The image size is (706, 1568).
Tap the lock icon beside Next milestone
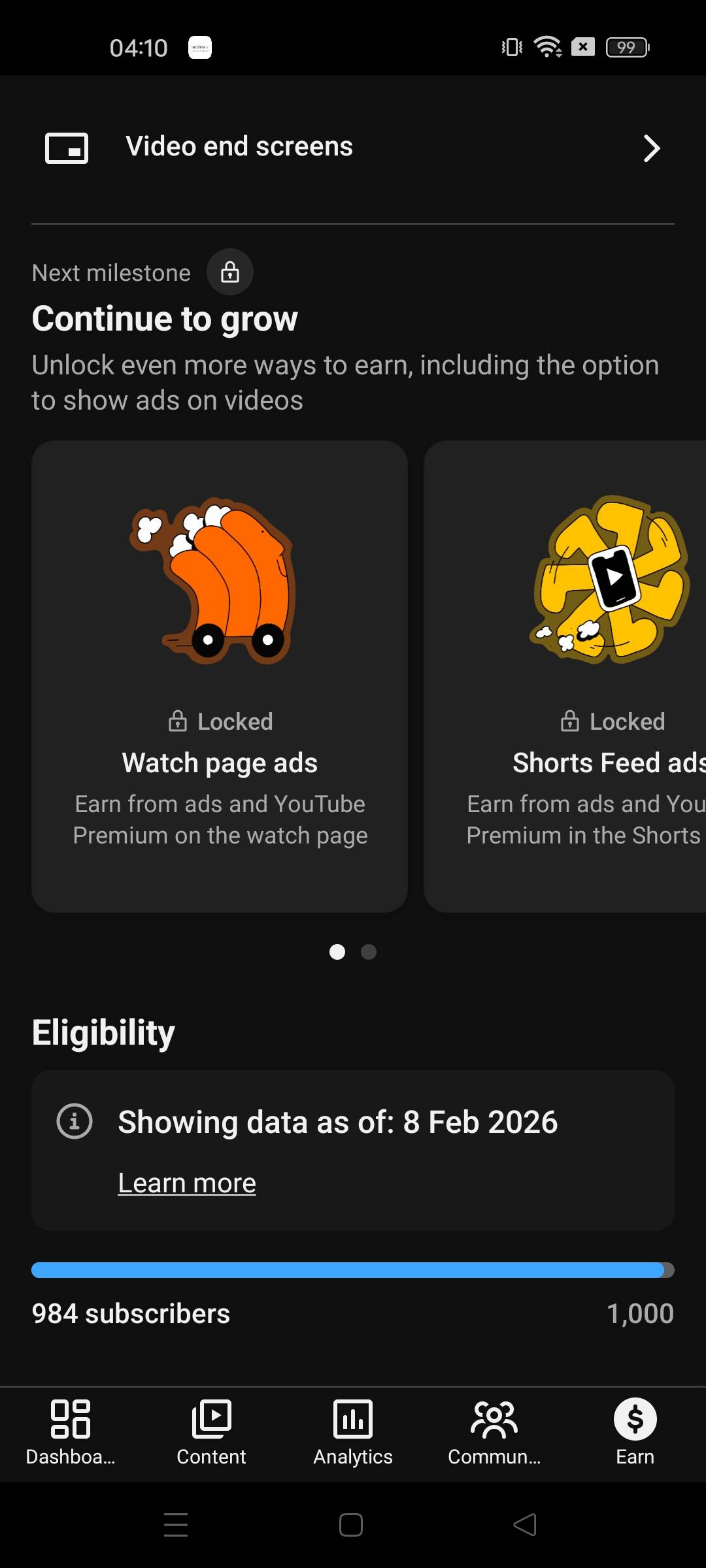230,272
